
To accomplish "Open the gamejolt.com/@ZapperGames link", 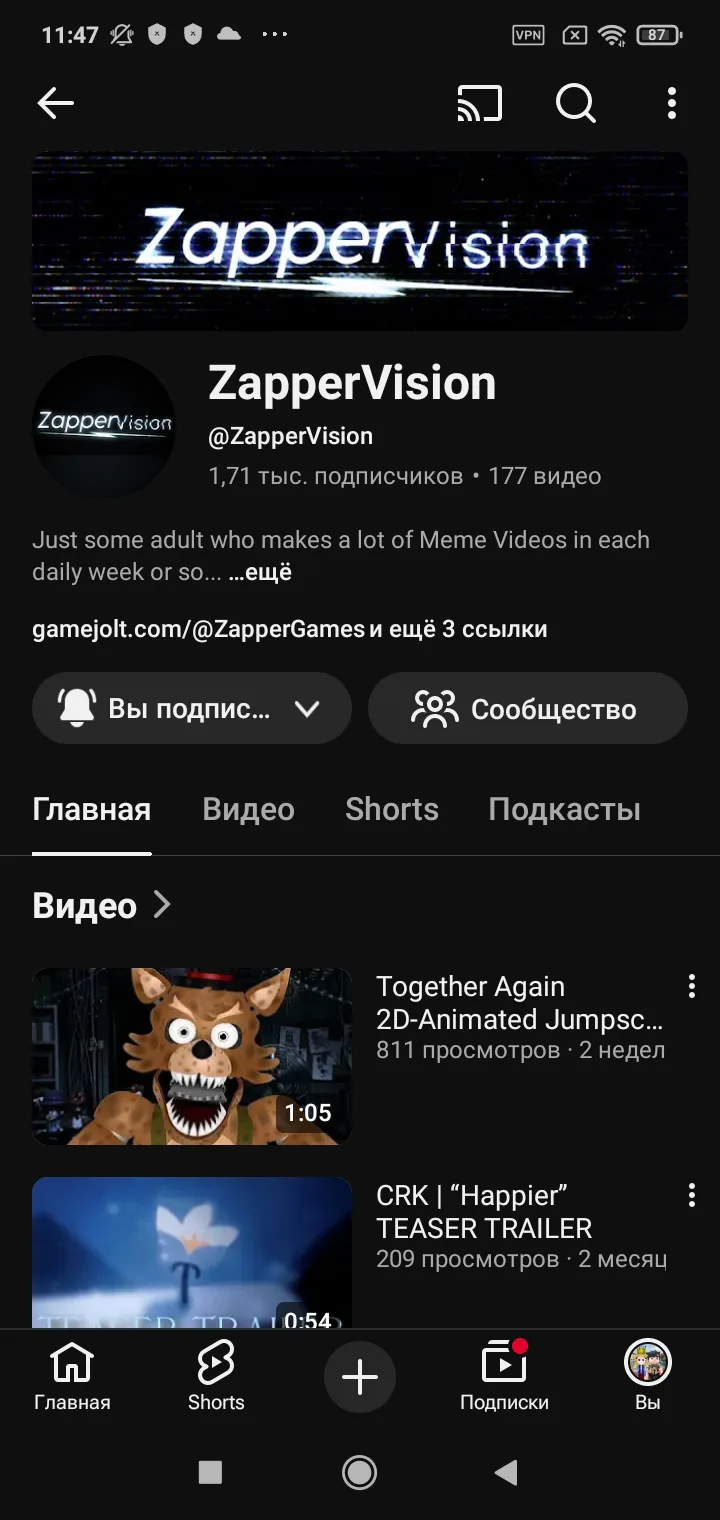I will [198, 629].
